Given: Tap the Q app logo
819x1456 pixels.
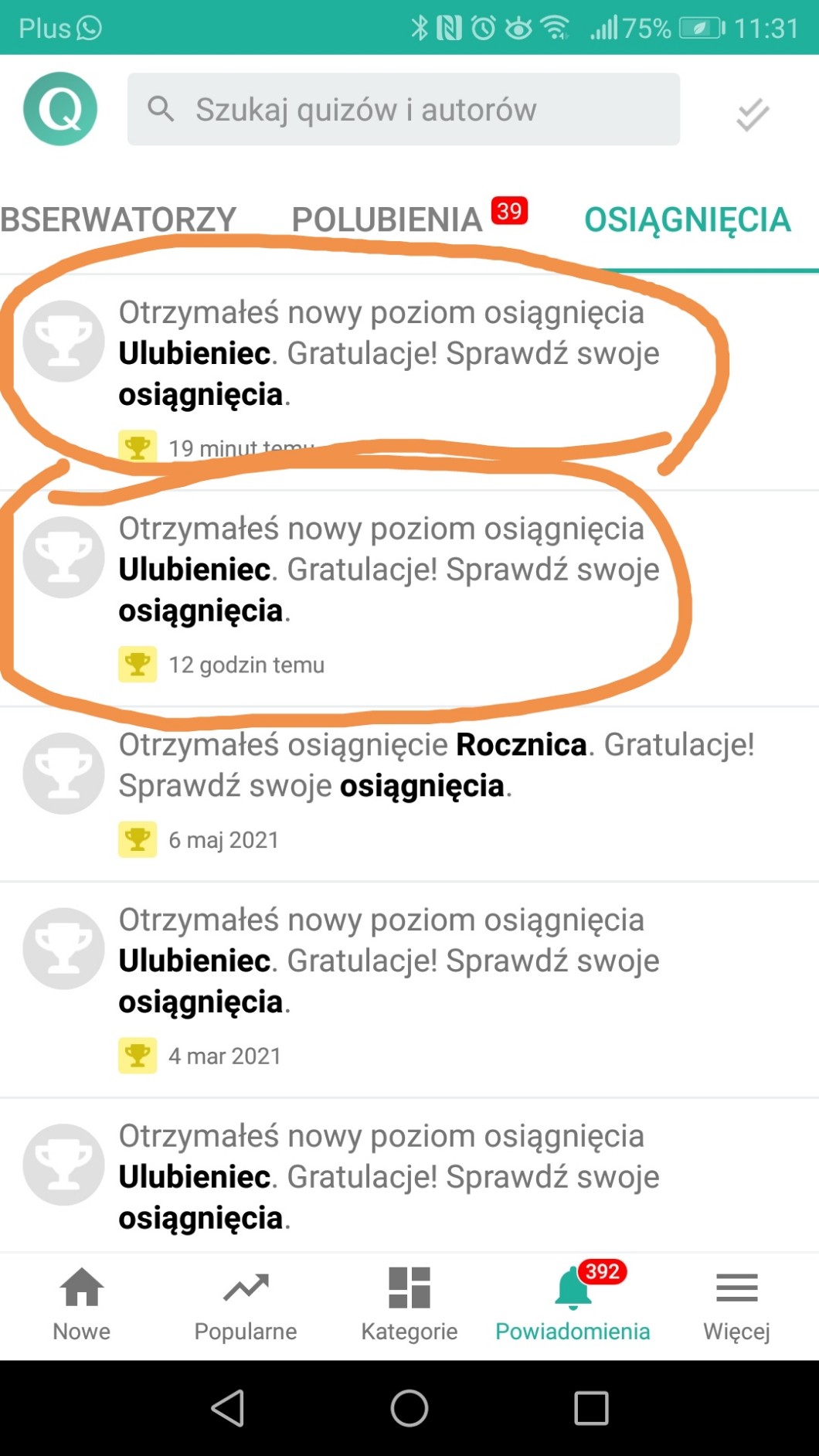Looking at the screenshot, I should [x=60, y=109].
